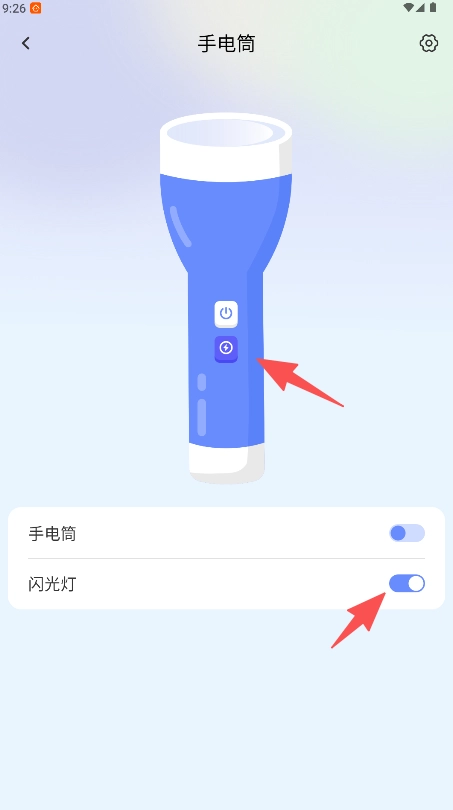Tap the power button on the flashlight
This screenshot has height=810, width=453.
tap(226, 314)
